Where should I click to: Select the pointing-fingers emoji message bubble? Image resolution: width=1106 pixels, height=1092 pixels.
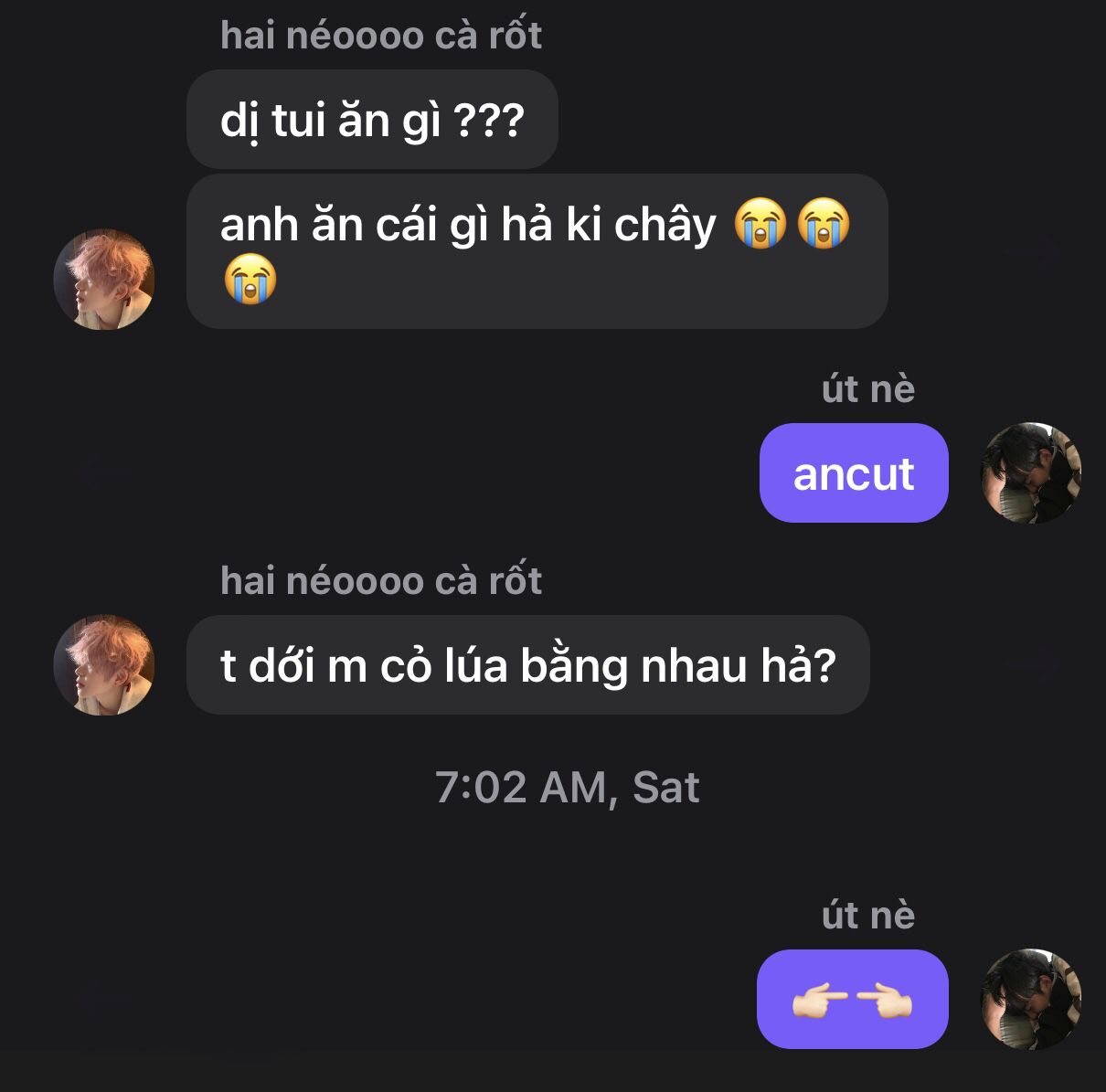click(x=852, y=999)
